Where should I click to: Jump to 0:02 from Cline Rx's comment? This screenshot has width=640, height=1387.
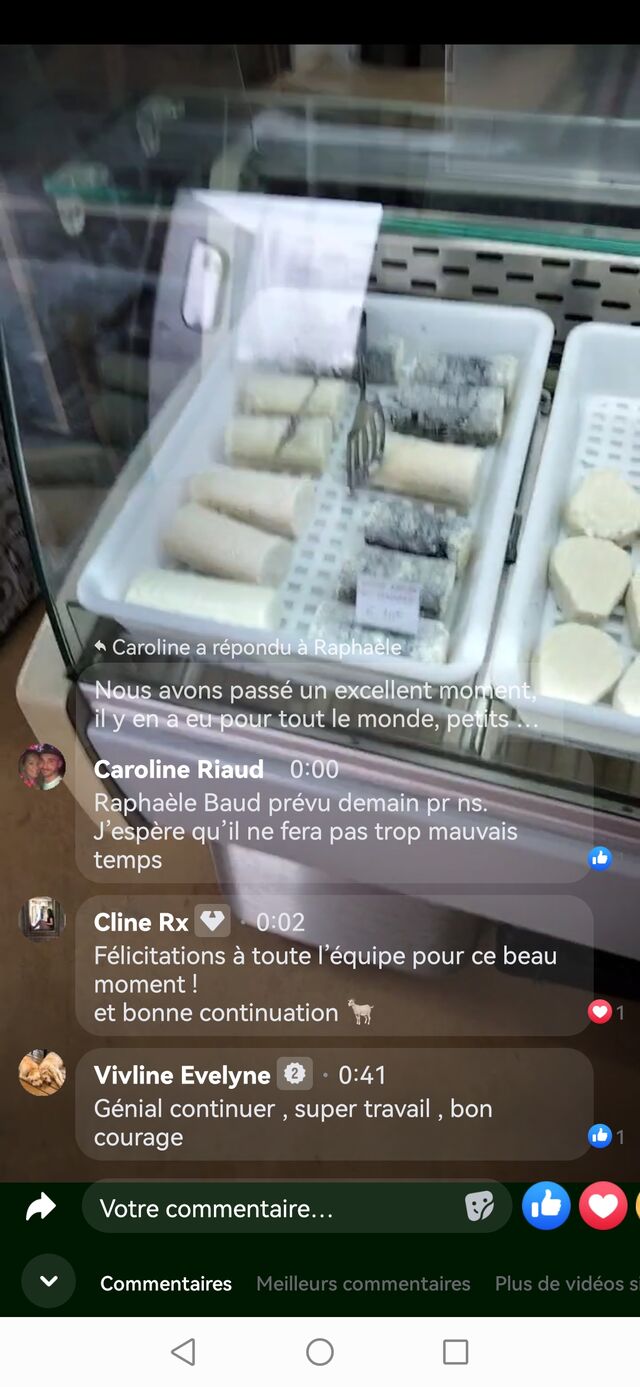(x=280, y=922)
